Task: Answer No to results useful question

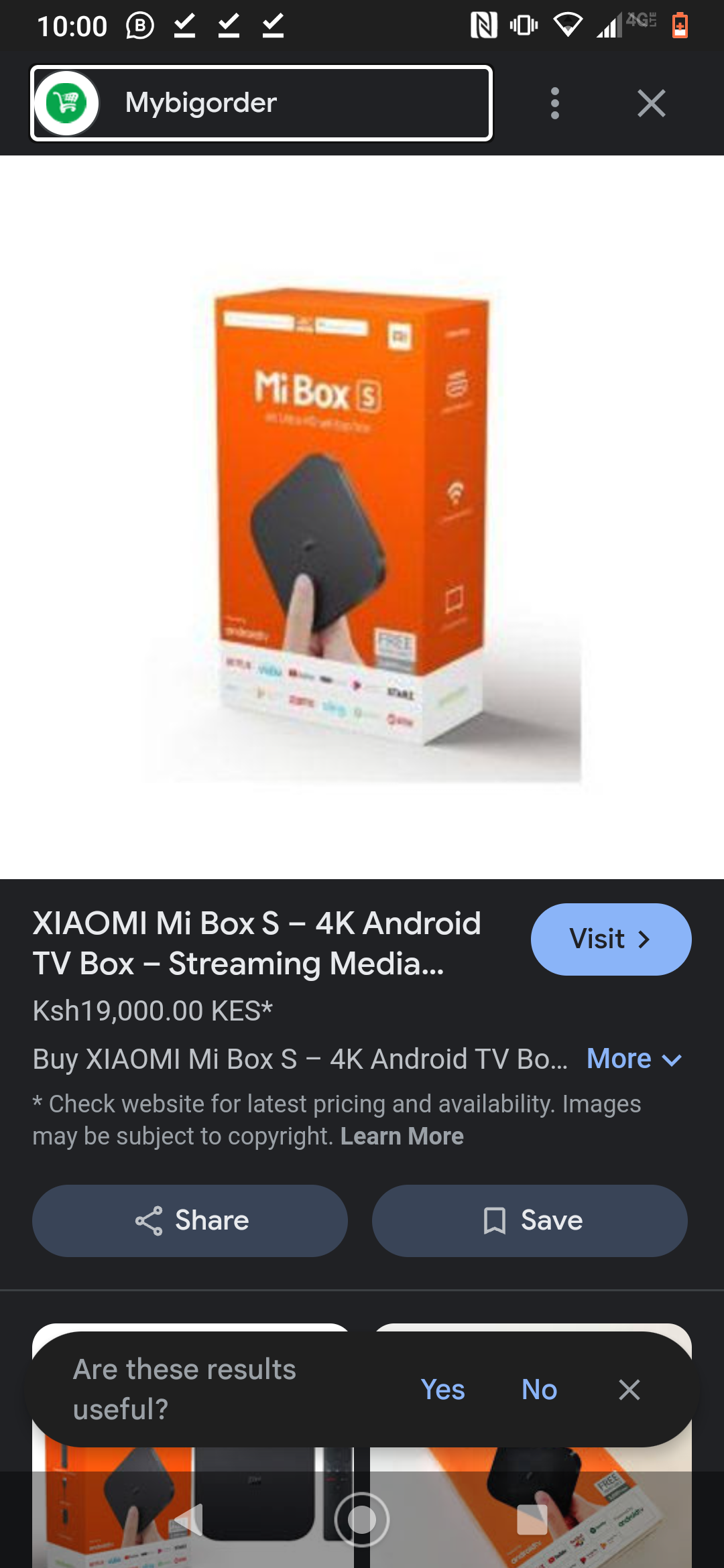Action: point(538,1390)
